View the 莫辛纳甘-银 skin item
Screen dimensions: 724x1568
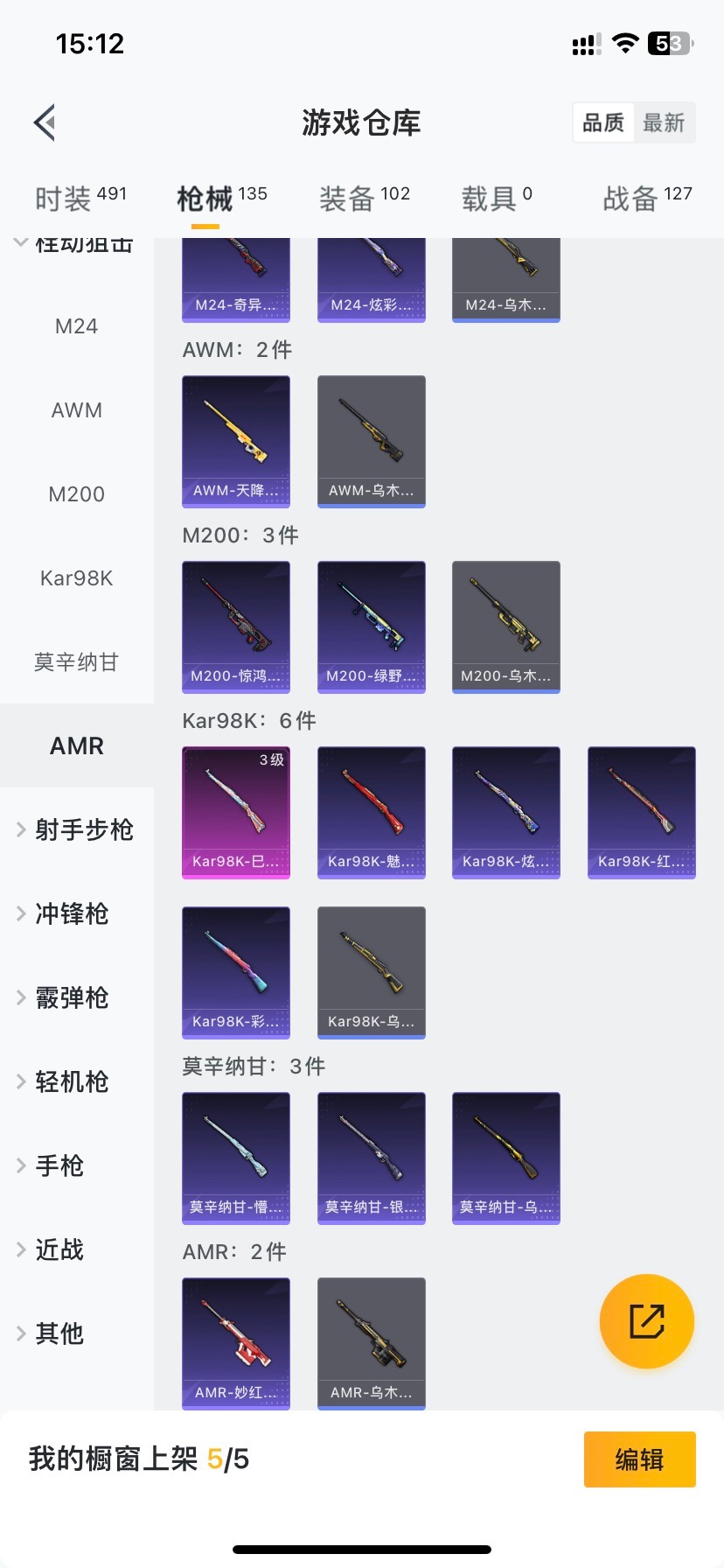(x=372, y=1158)
